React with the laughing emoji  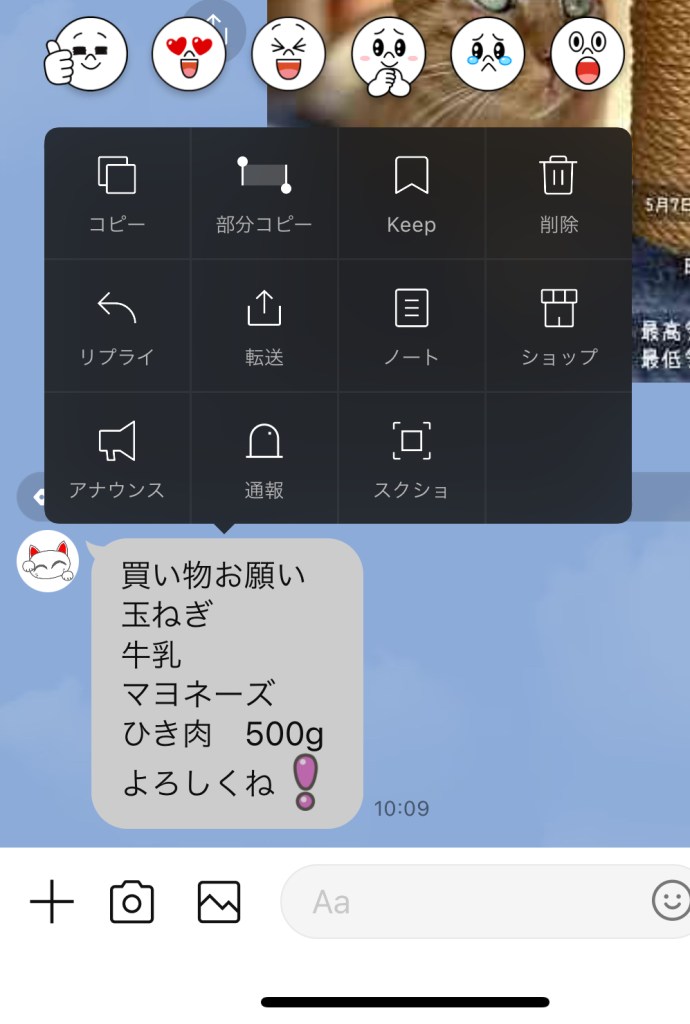coord(288,55)
